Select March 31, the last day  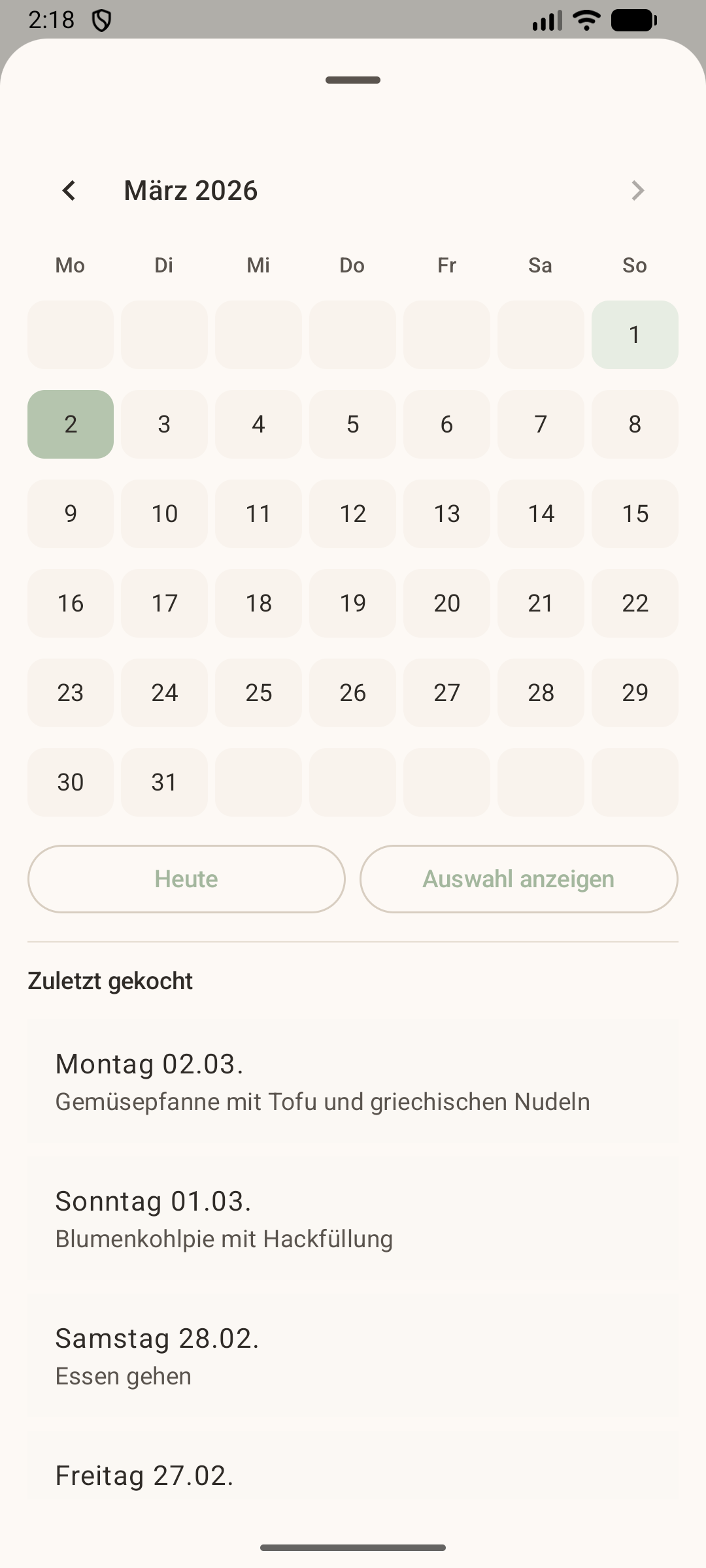(x=164, y=782)
